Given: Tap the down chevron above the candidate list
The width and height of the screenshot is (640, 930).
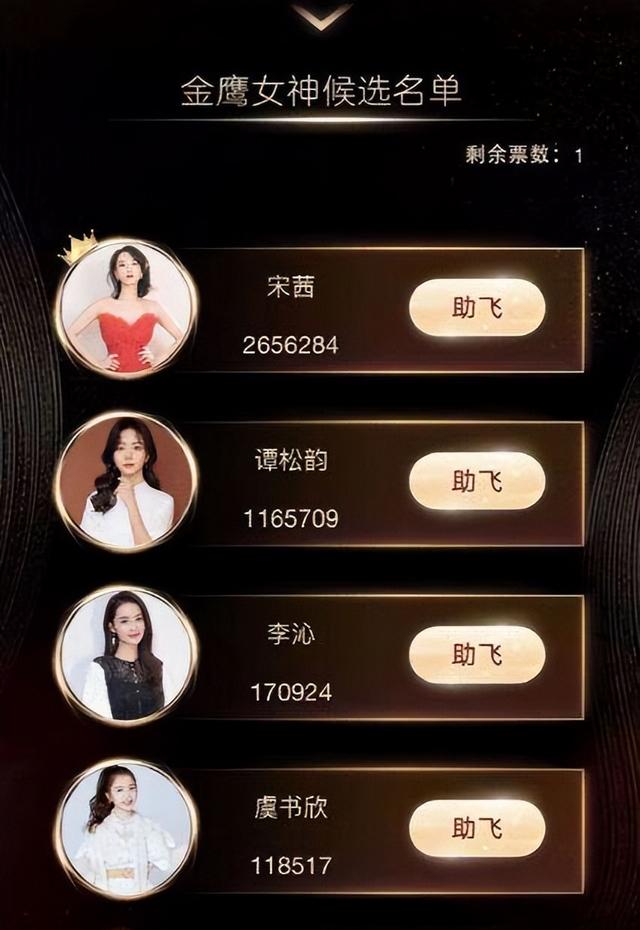Looking at the screenshot, I should pos(322,16).
